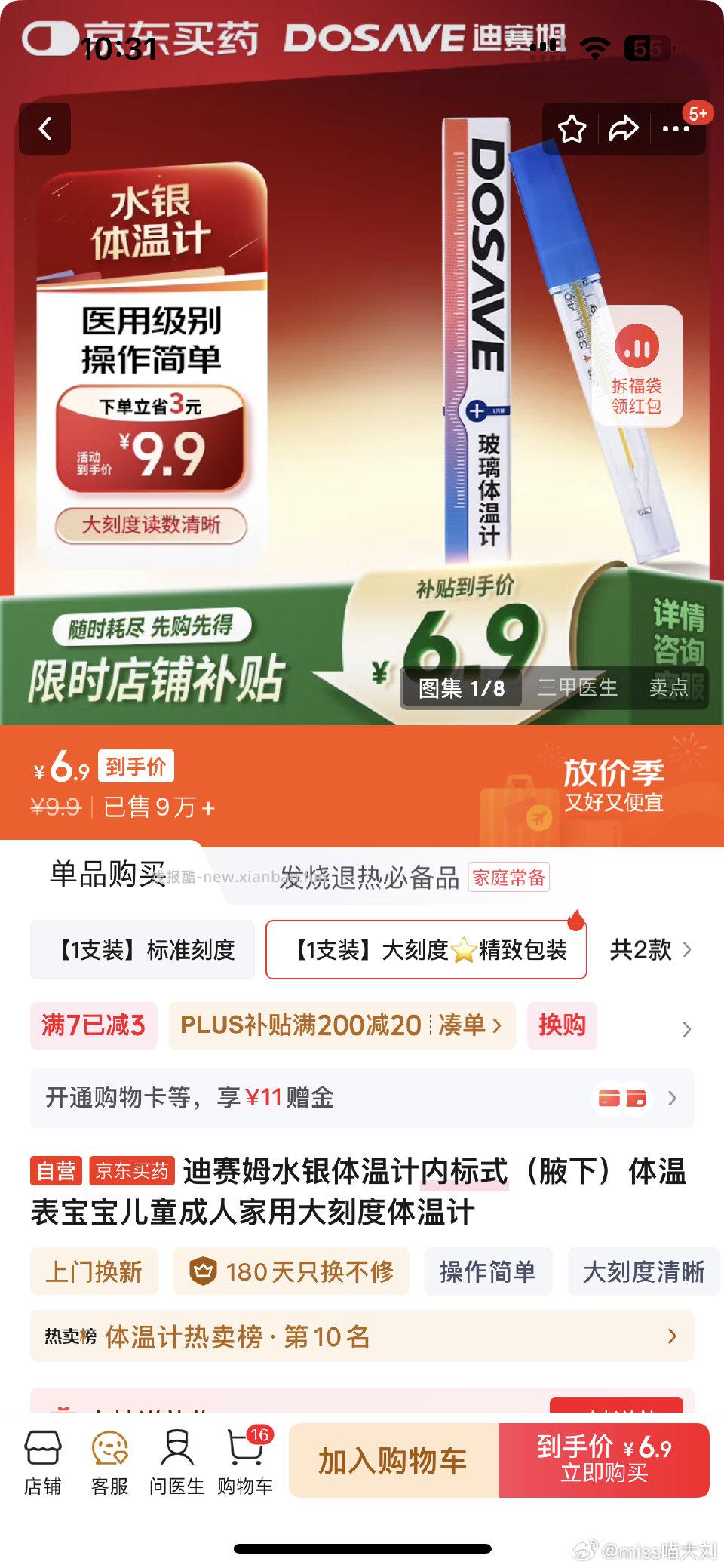724x1568 pixels.
Task: Select the 【1支装】大刻度精致包装 variant
Action: coord(426,949)
